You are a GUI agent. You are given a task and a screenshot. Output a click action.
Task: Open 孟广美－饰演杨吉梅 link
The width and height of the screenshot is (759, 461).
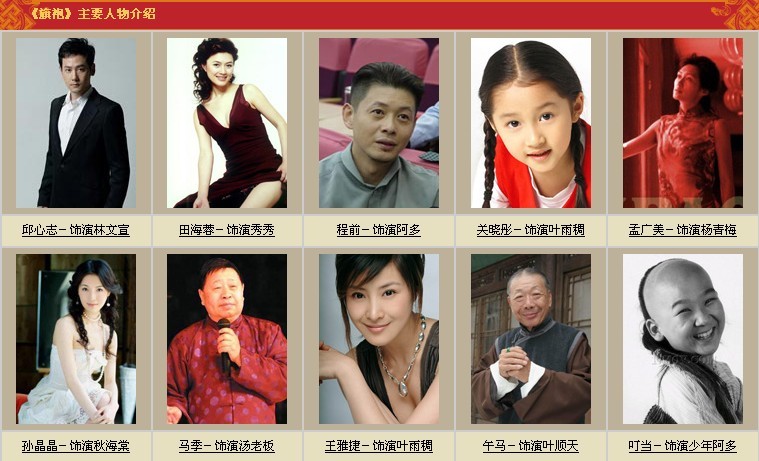coord(683,230)
